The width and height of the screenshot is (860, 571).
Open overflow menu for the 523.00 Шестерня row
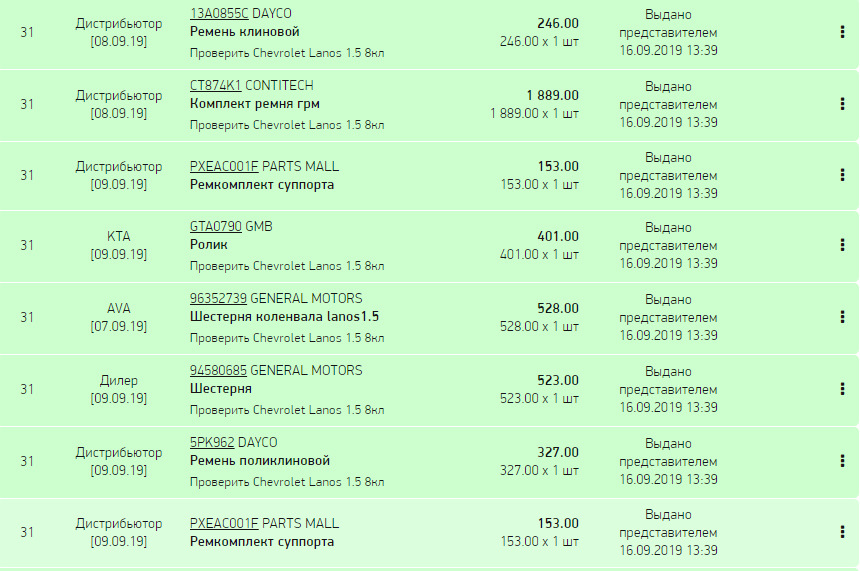[842, 389]
